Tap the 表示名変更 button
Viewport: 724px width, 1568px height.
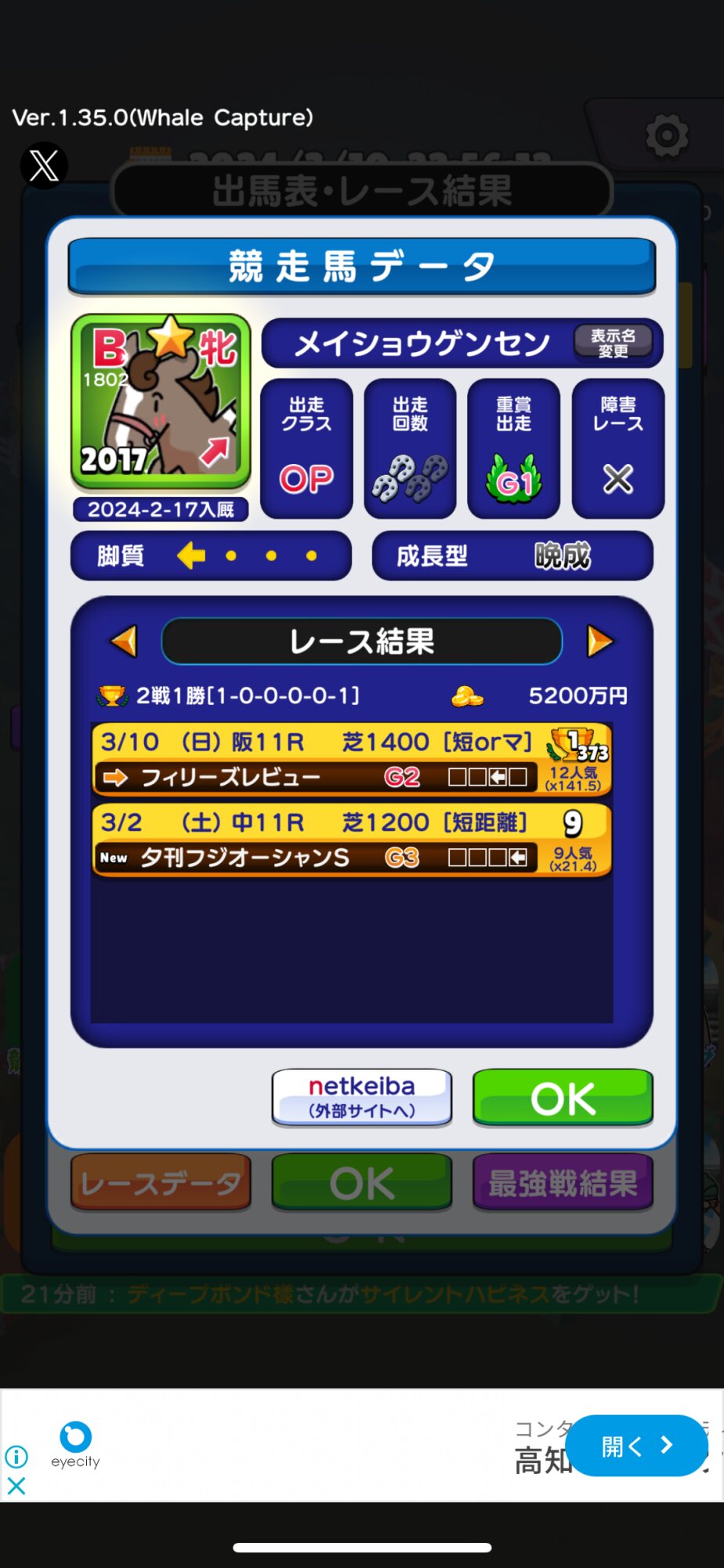tap(613, 343)
